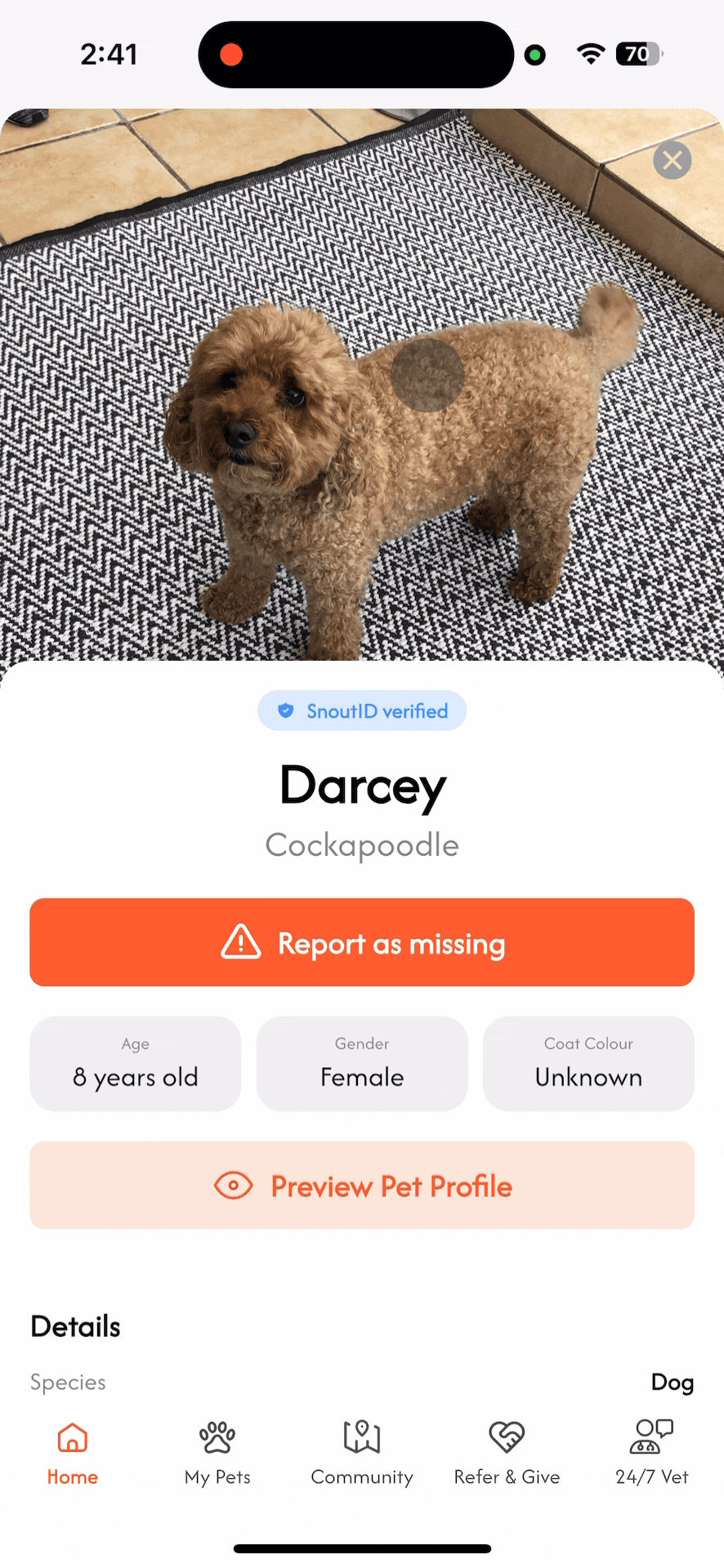Open the 24/7 Vet tab

651,1453
